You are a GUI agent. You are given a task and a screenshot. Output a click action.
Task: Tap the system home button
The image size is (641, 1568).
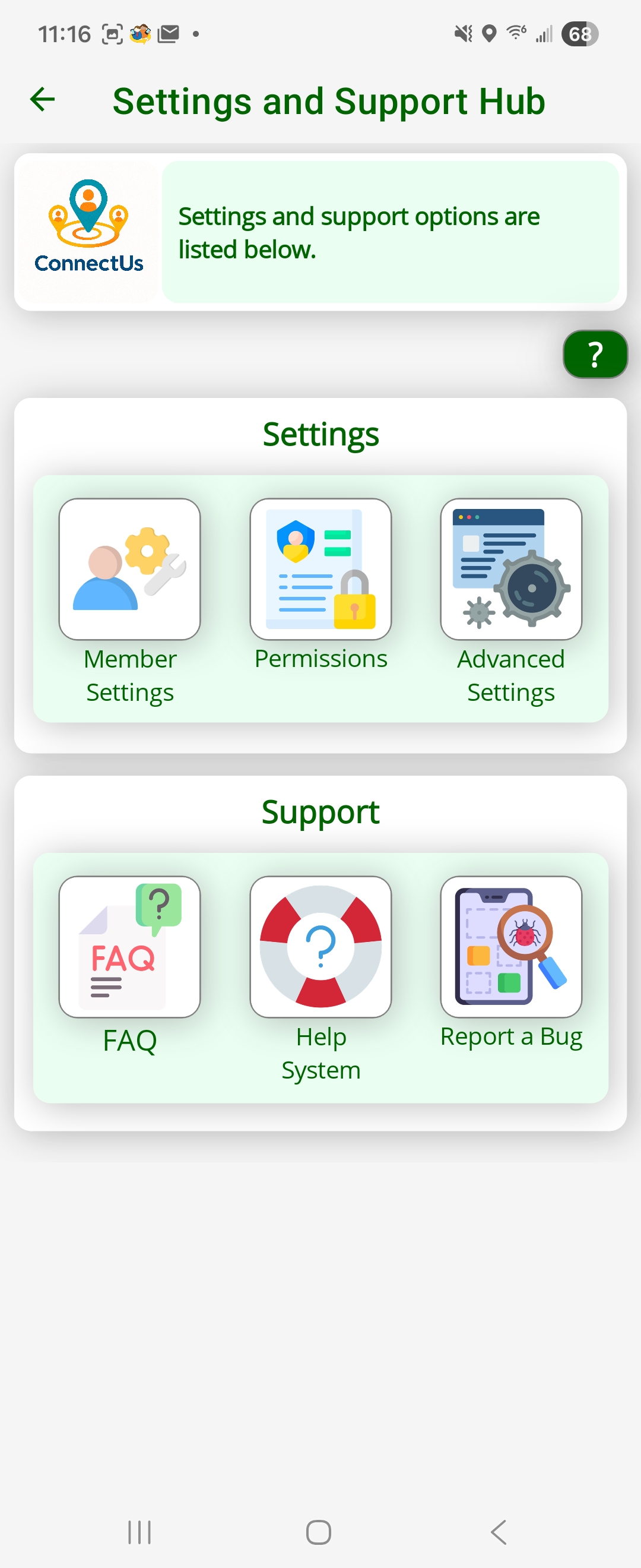point(319,1532)
